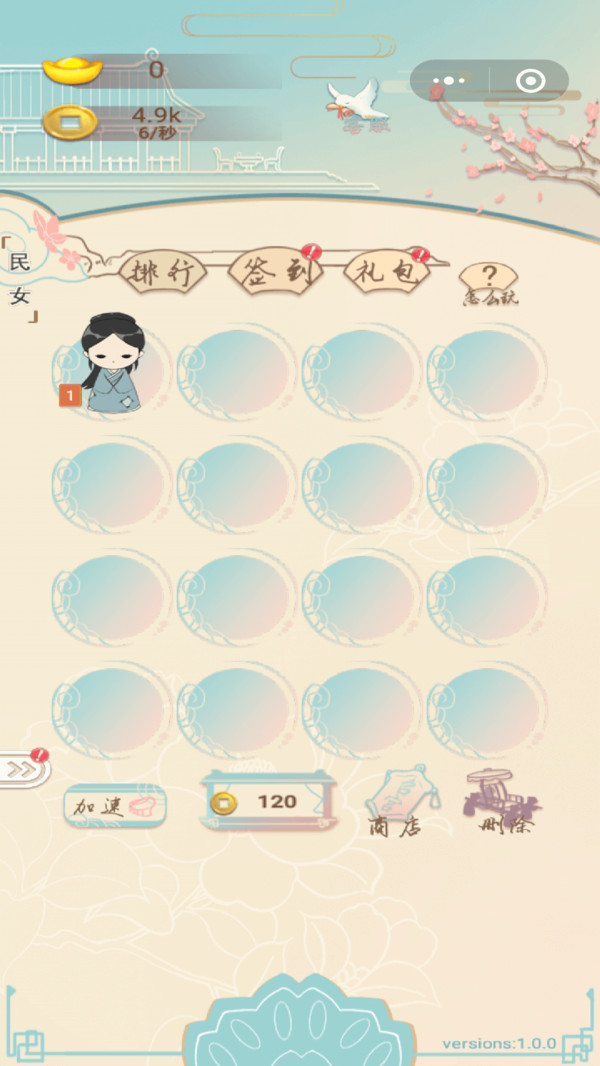Open the 排行 ranking board
Image resolution: width=600 pixels, height=1066 pixels.
tap(163, 273)
